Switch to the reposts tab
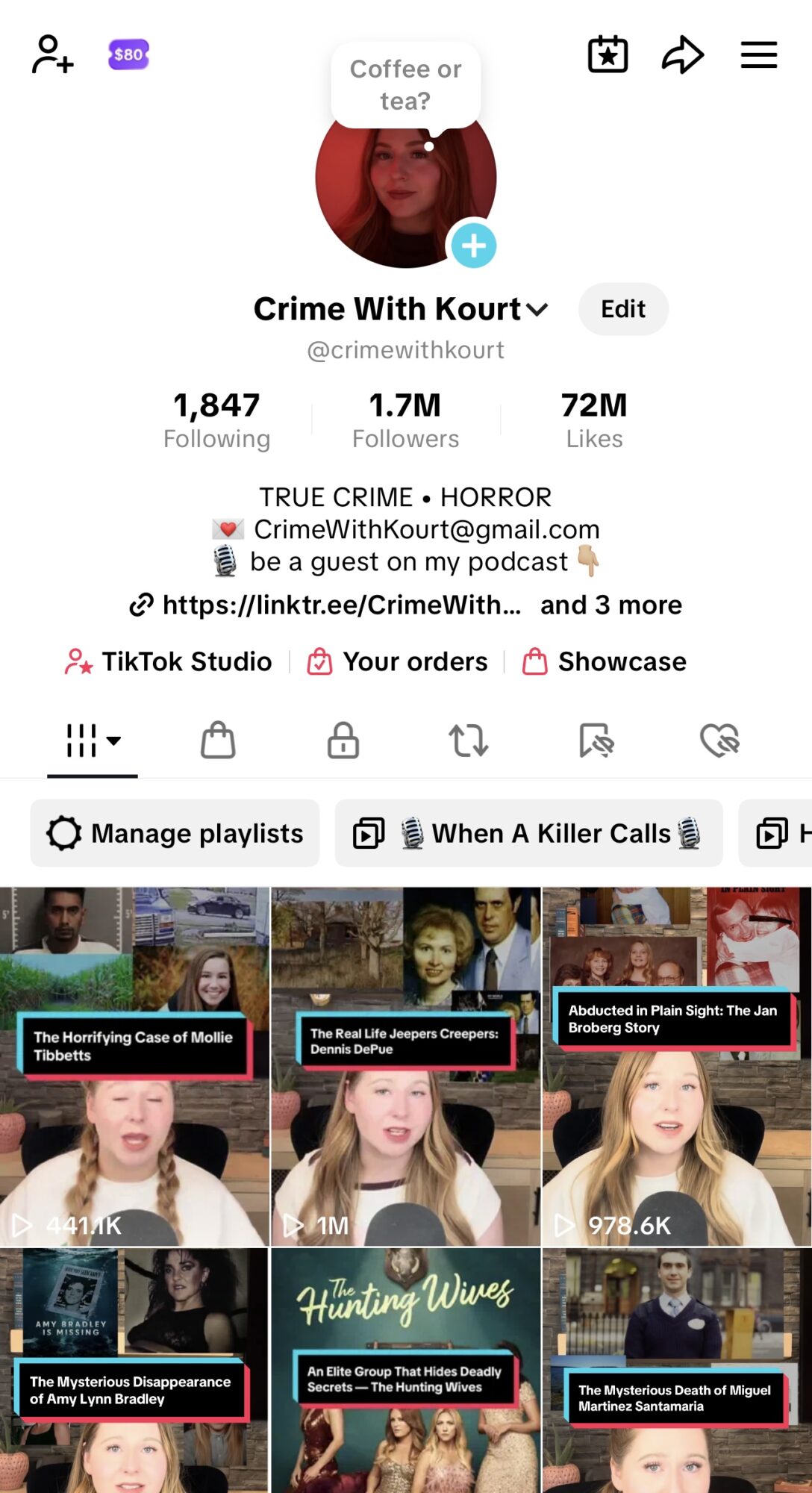The height and width of the screenshot is (1493, 812). coord(468,741)
